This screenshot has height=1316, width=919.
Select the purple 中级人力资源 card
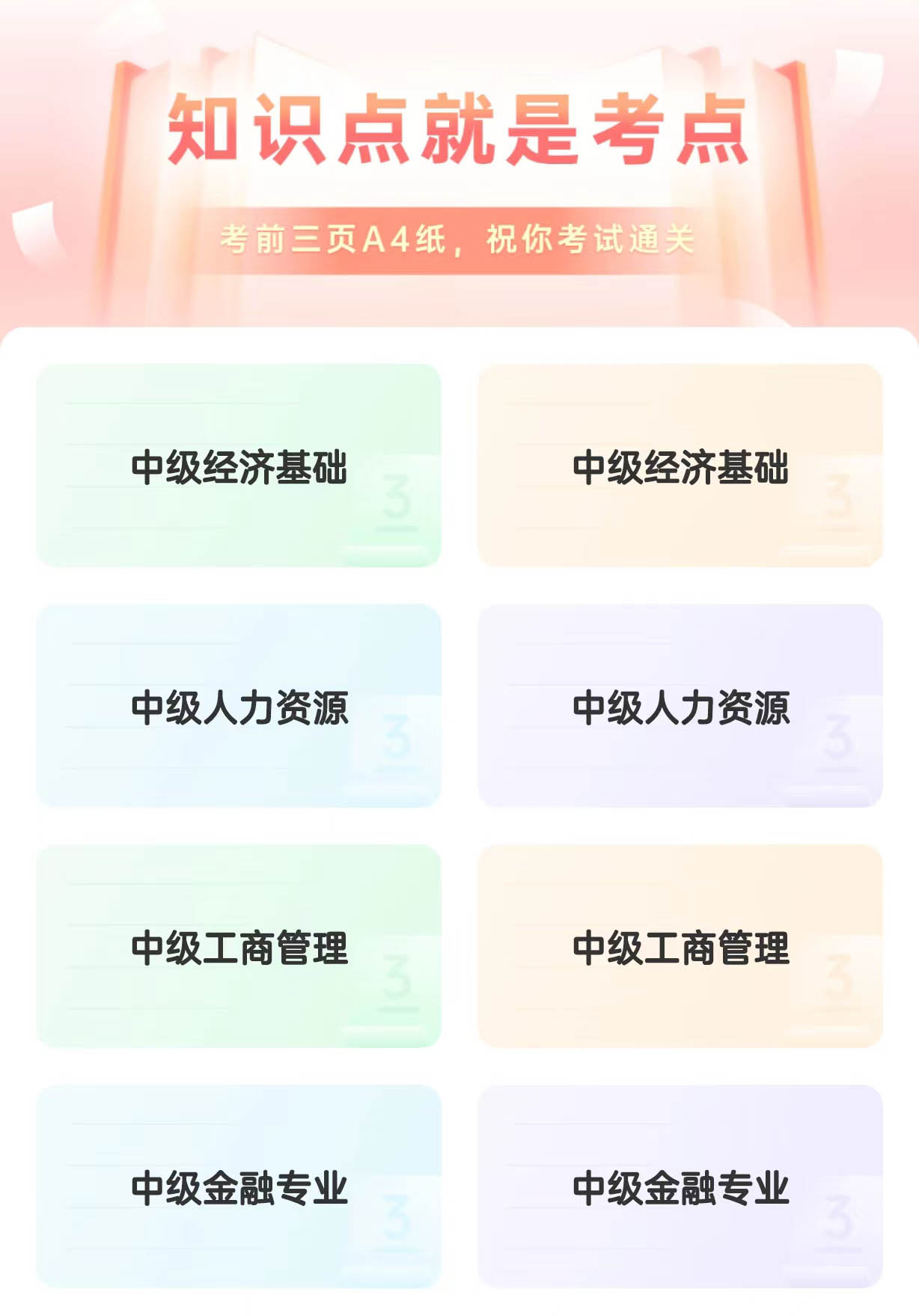[x=680, y=707]
